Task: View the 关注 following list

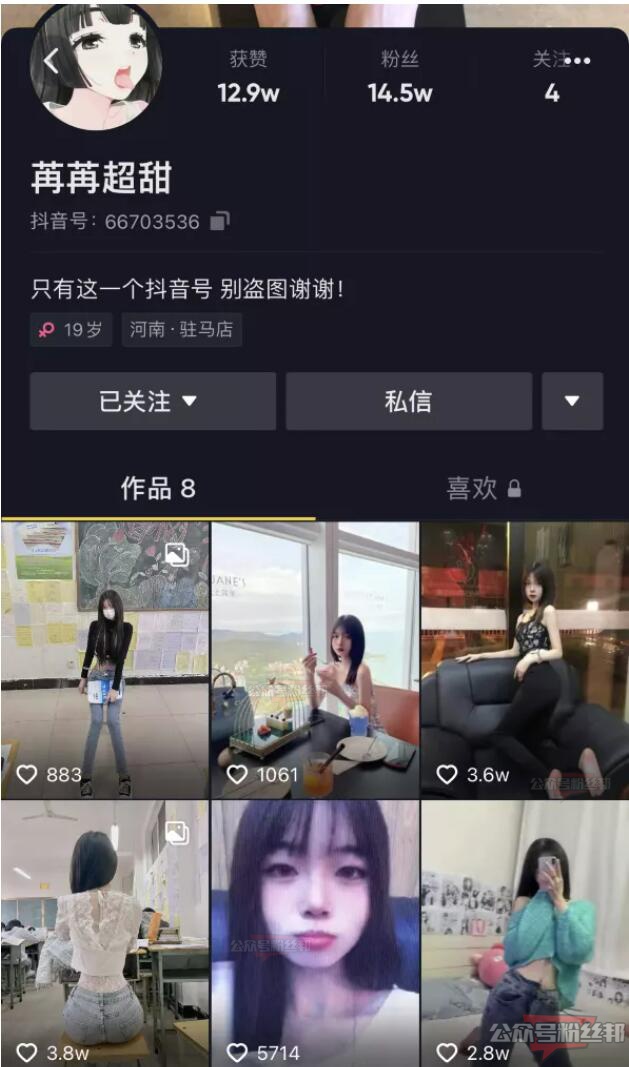Action: (551, 78)
